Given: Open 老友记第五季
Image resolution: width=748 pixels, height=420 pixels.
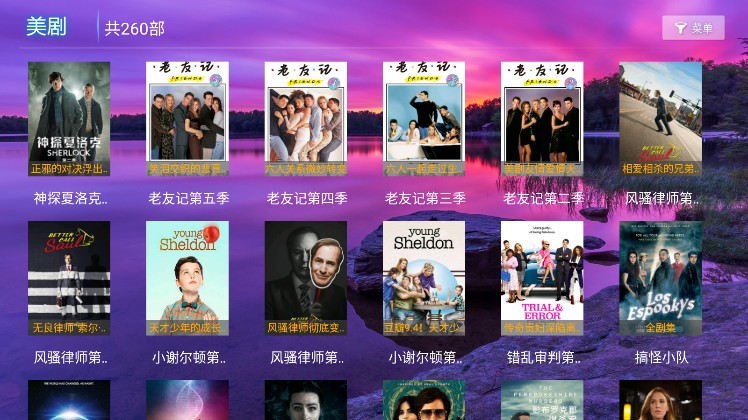Looking at the screenshot, I should [x=187, y=120].
